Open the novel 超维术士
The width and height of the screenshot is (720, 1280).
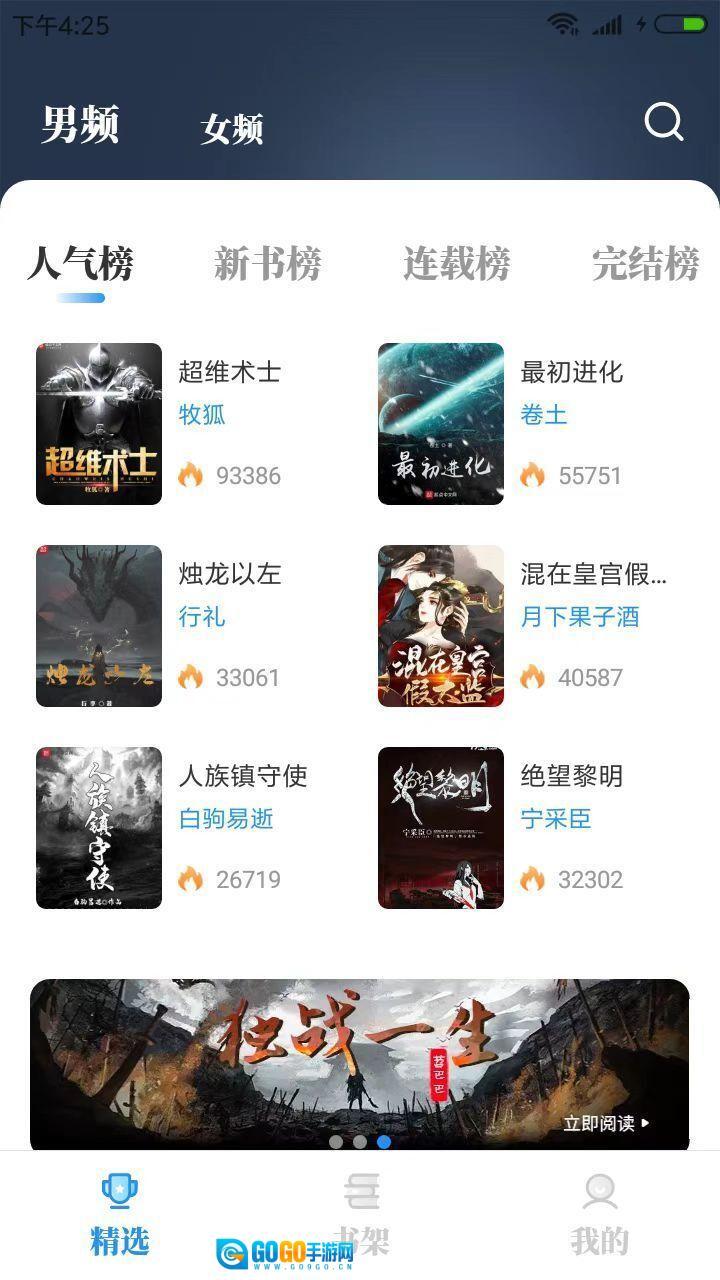[99, 424]
